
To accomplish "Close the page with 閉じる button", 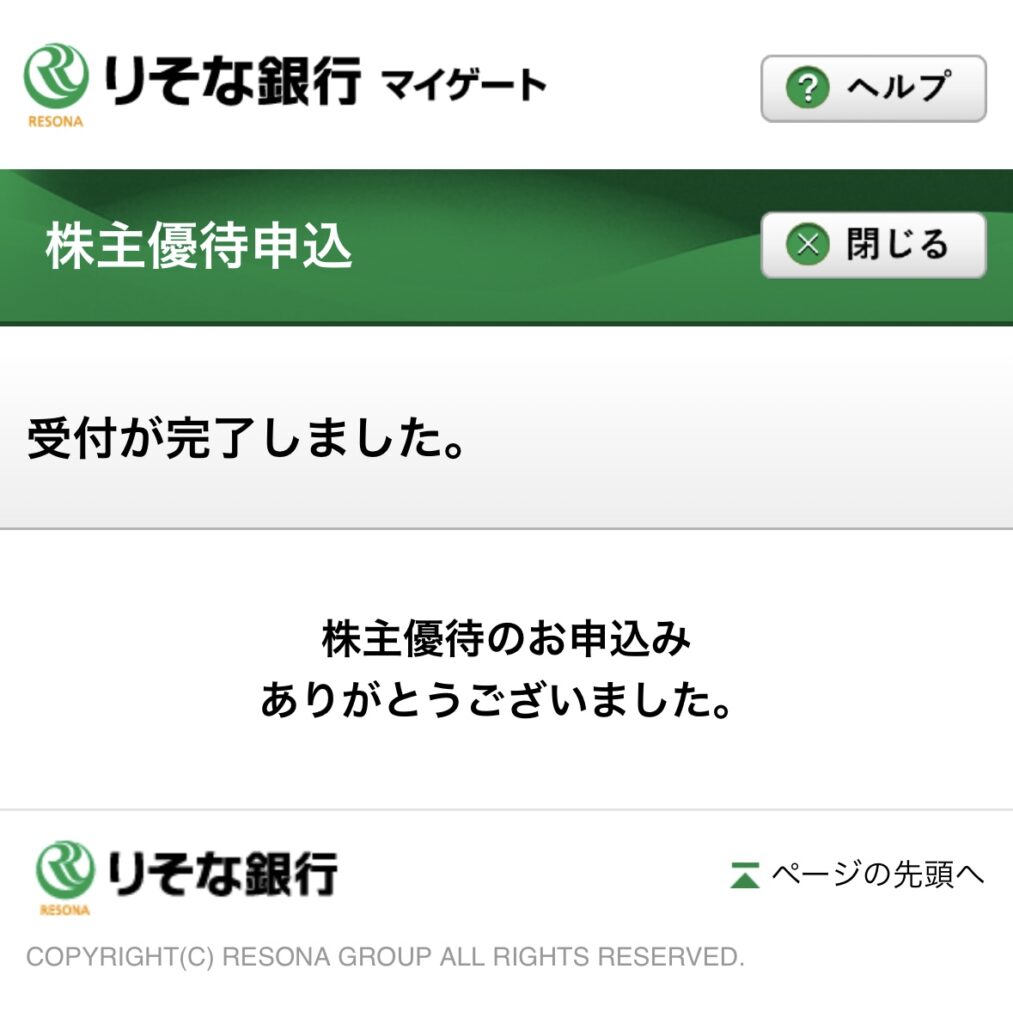I will [x=873, y=245].
